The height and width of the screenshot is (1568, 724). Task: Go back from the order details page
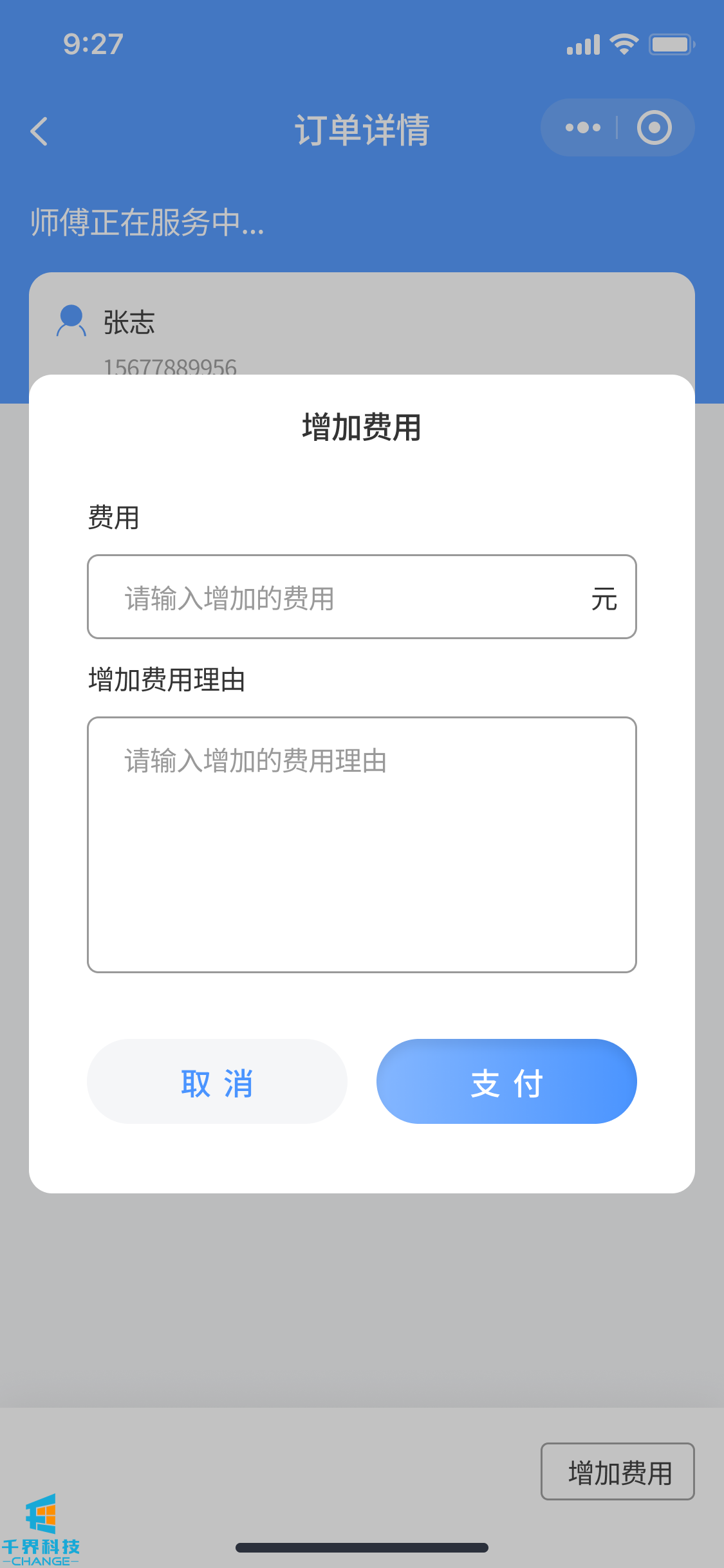[x=40, y=131]
